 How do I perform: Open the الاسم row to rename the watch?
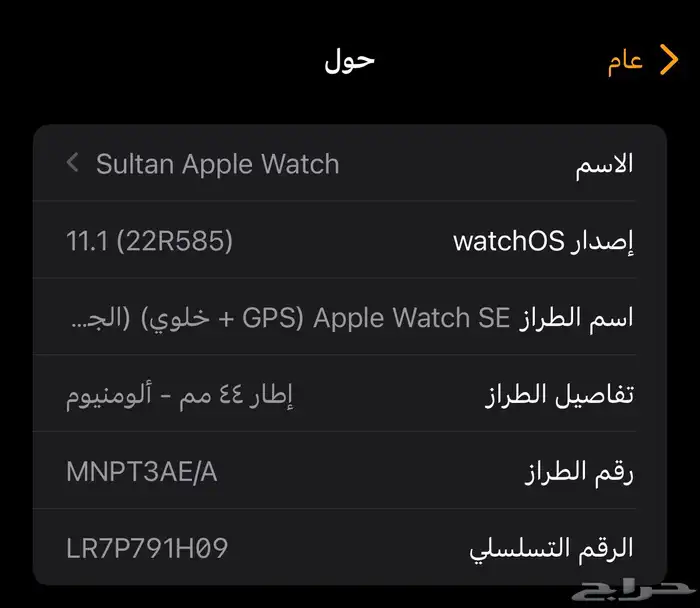(350, 164)
